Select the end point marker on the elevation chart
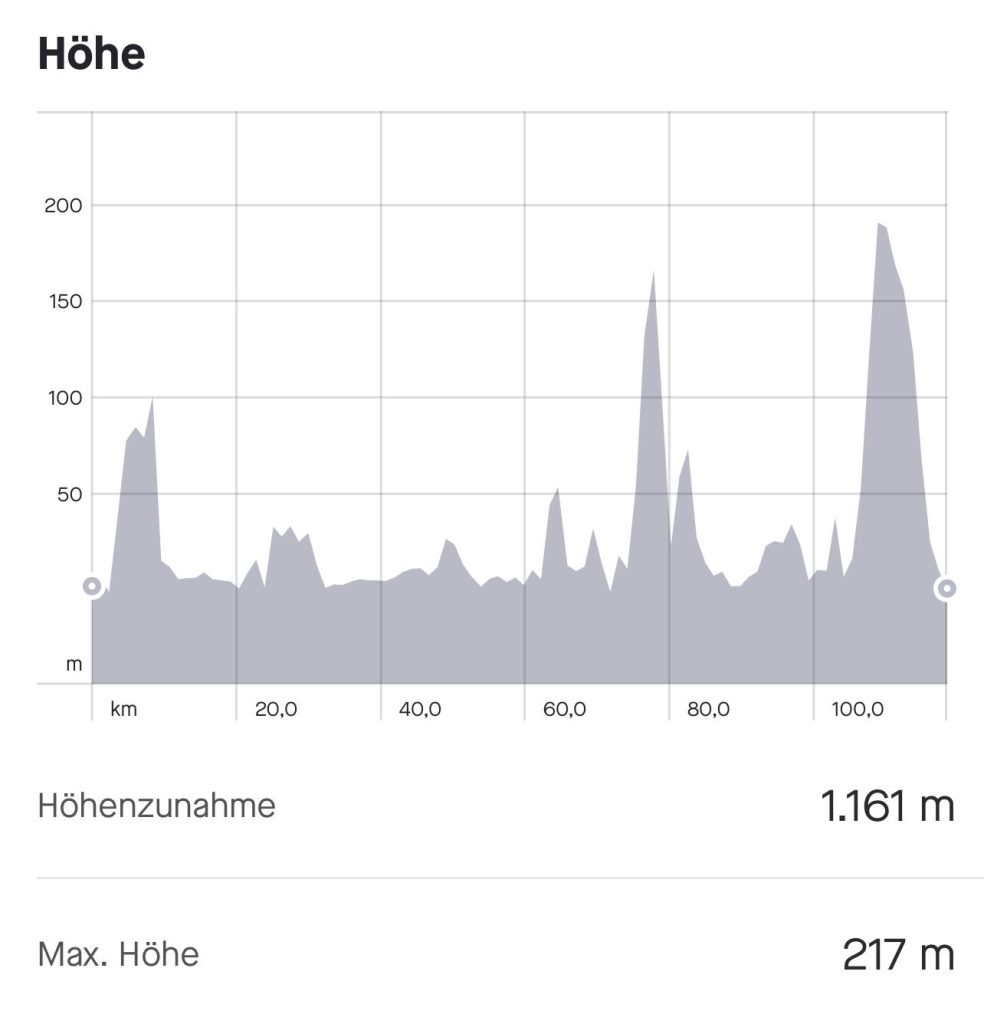Image resolution: width=984 pixels, height=1024 pixels. click(945, 588)
